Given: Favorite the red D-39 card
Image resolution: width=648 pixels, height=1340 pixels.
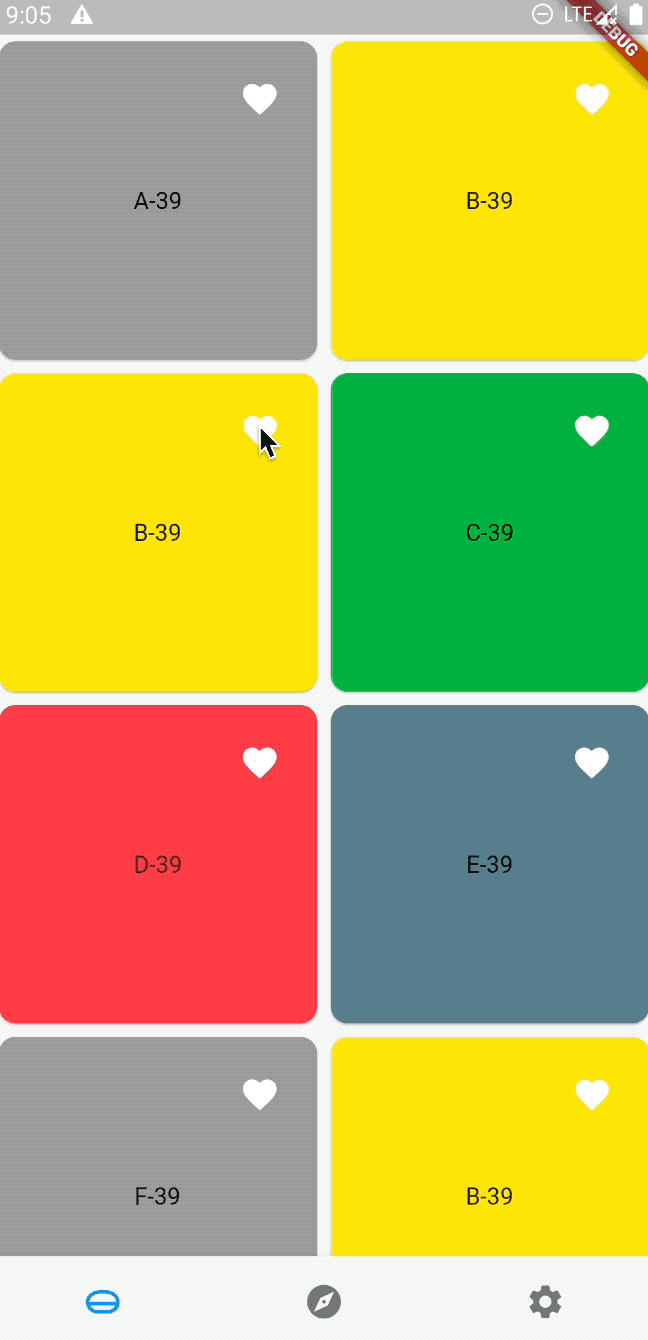Looking at the screenshot, I should click(x=259, y=763).
